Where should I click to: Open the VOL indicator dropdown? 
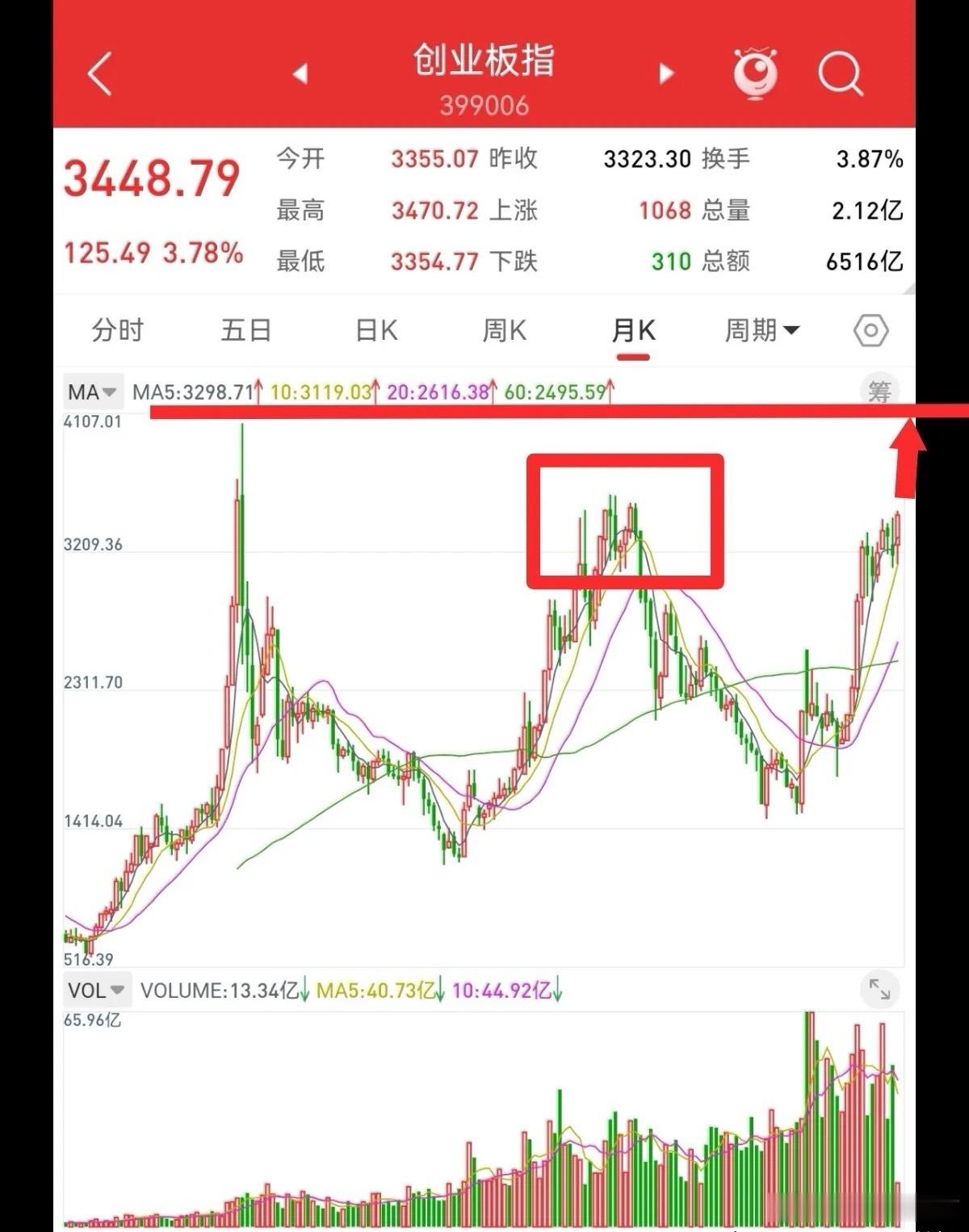96,989
